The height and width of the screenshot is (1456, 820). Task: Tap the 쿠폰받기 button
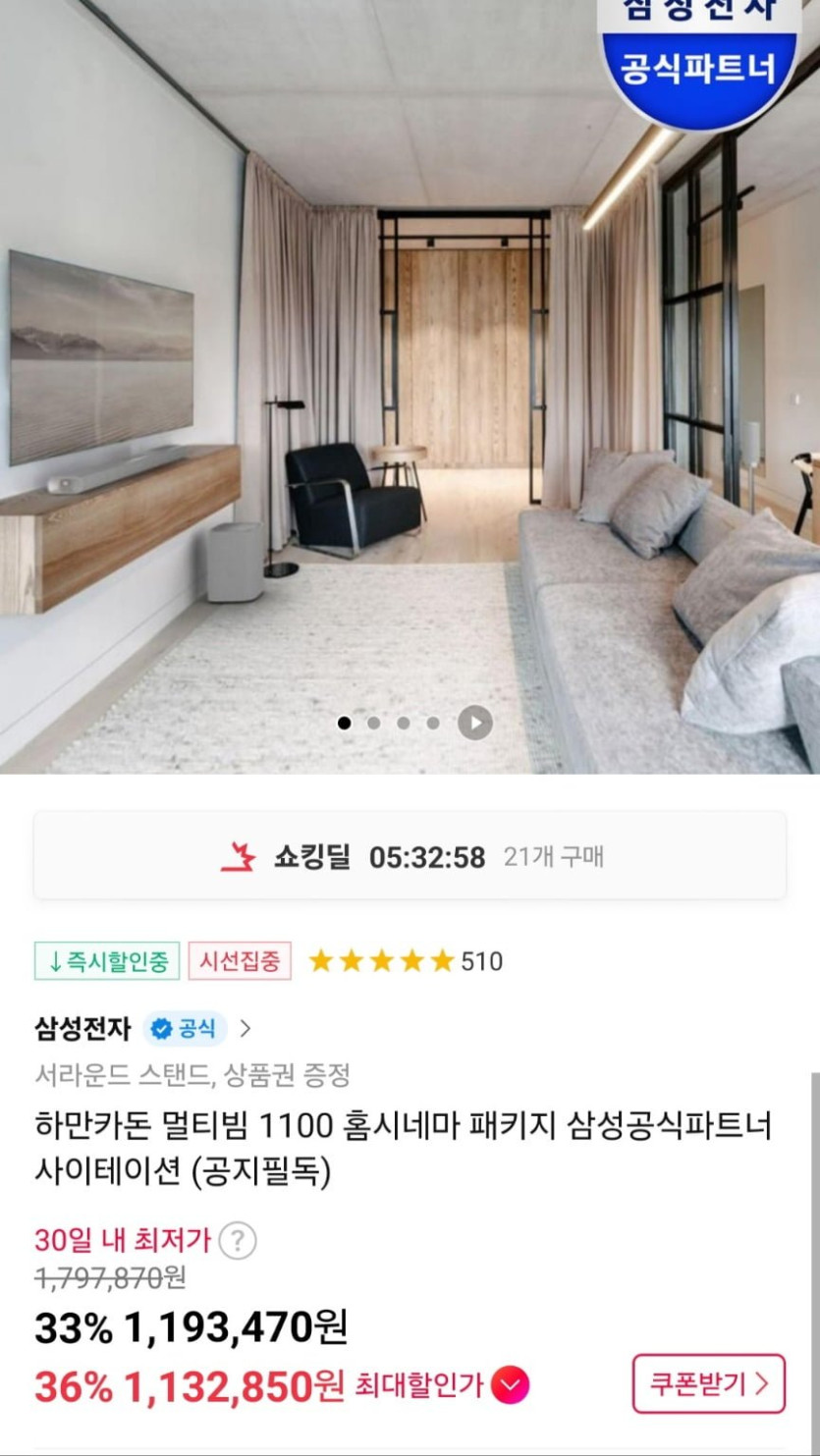(708, 1383)
